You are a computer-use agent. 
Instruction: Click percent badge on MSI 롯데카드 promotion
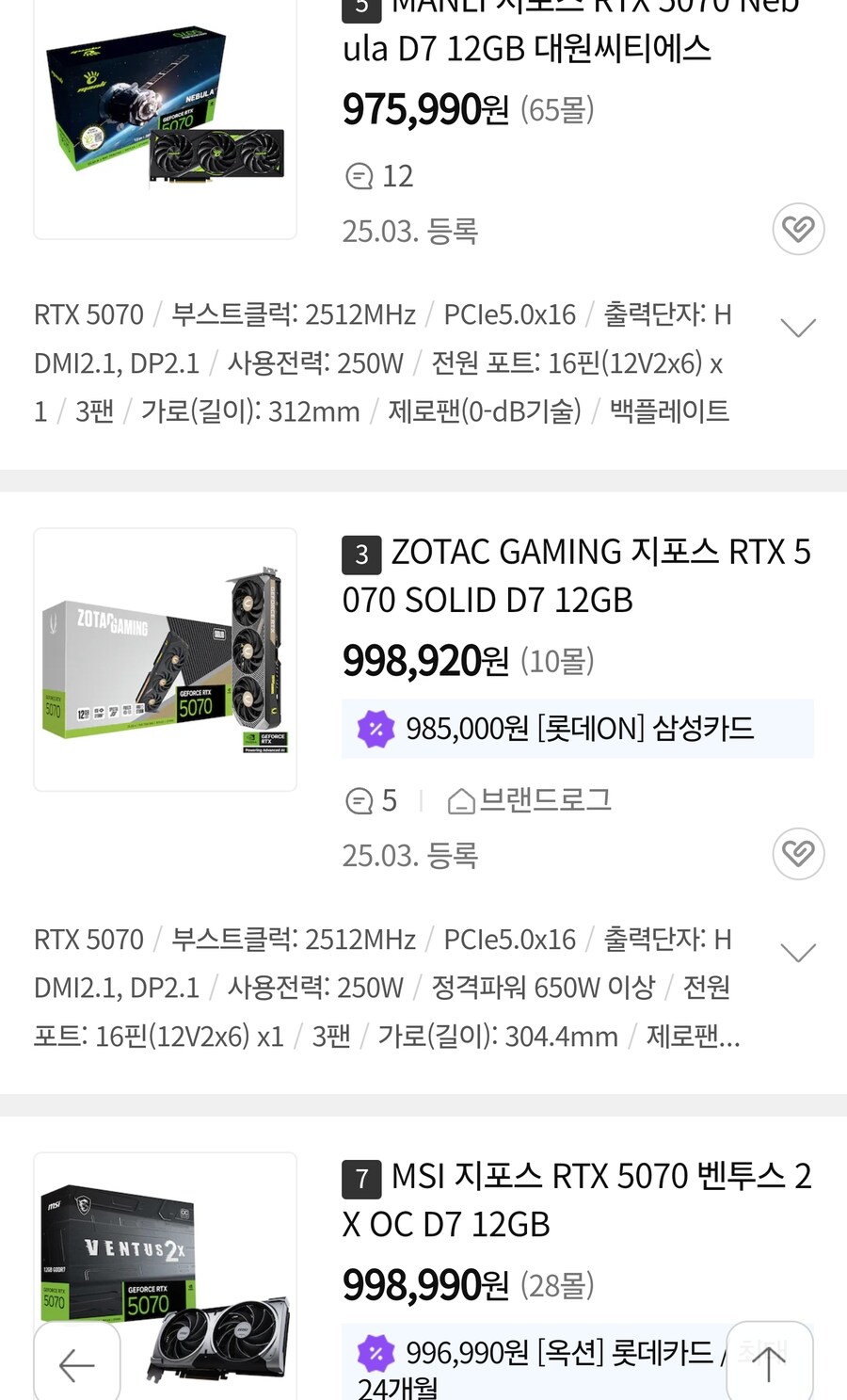point(376,1354)
